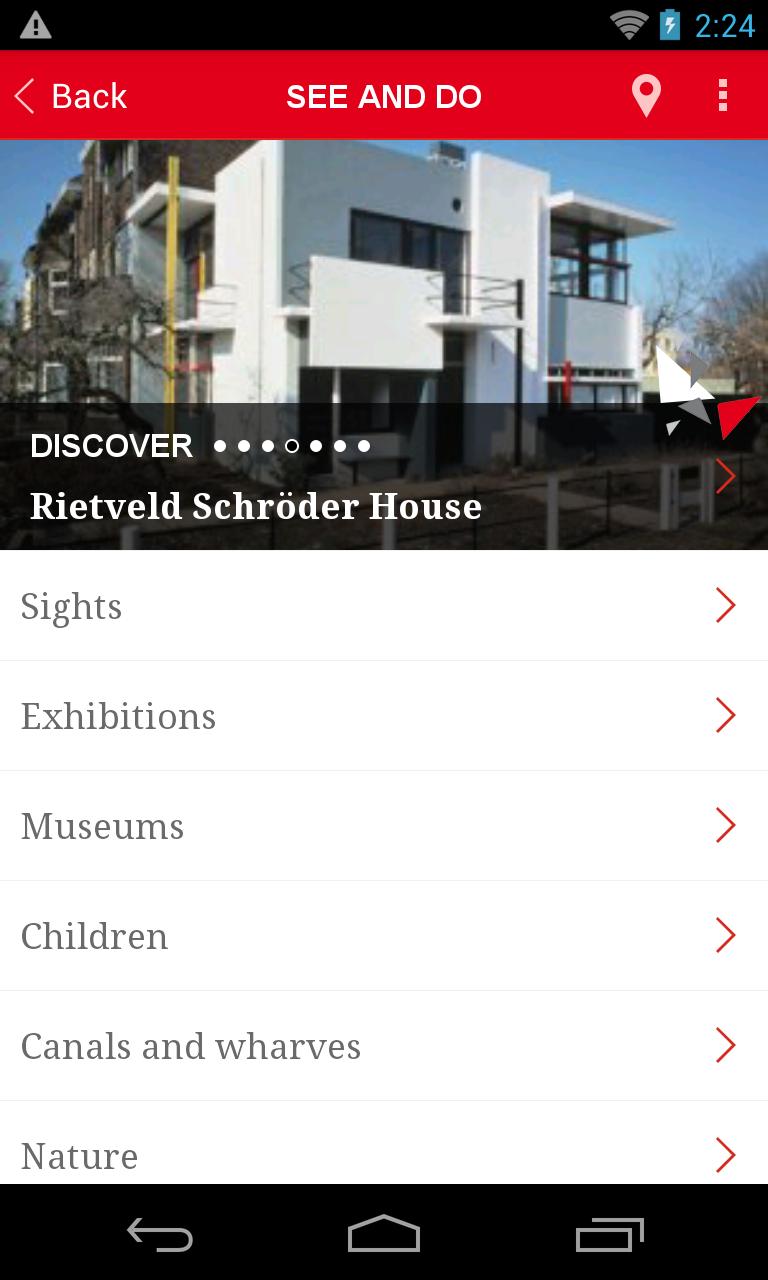Screen dimensions: 768x1280
Task: Select the Museums category
Action: [384, 826]
